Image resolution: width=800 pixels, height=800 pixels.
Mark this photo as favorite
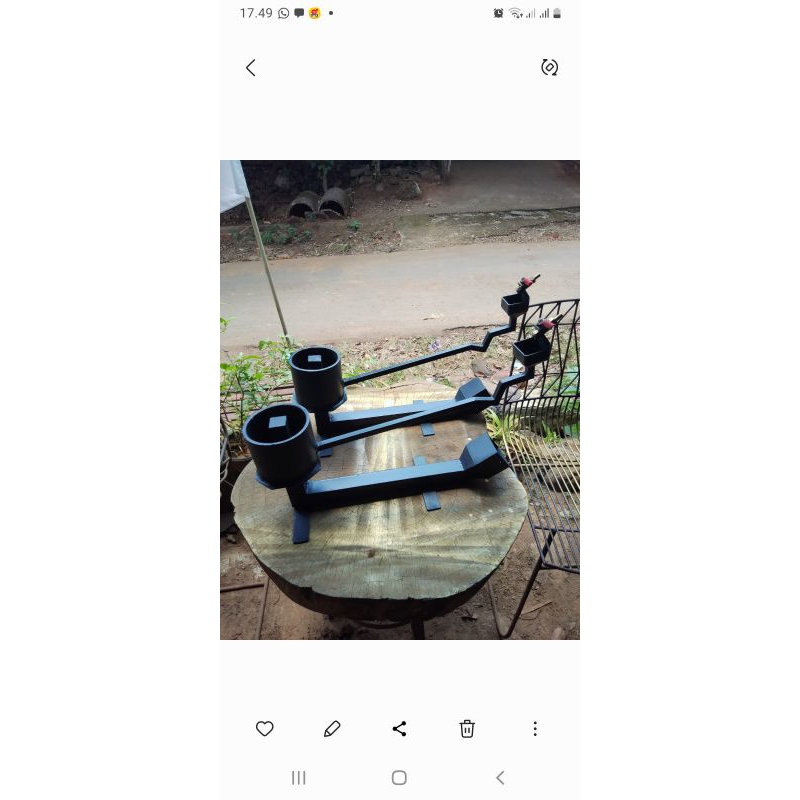[265, 729]
